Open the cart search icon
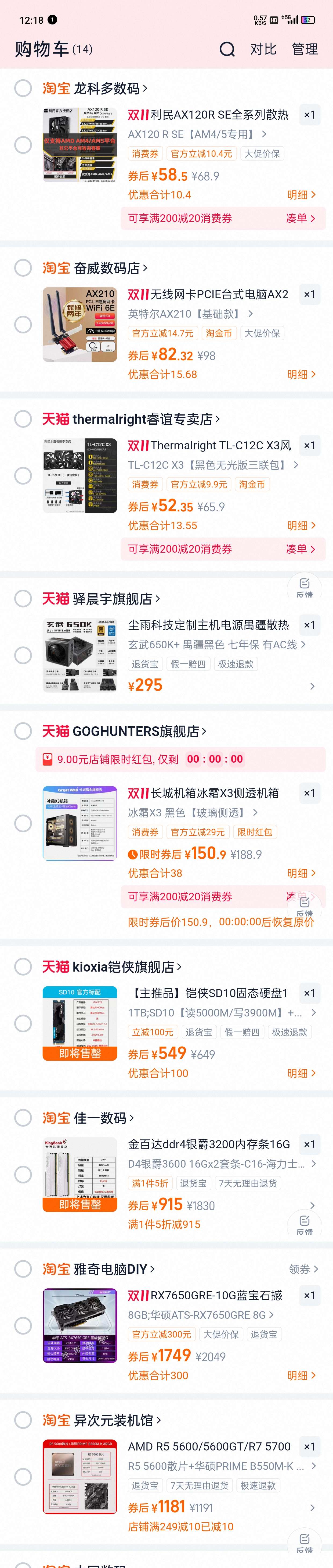Image resolution: width=333 pixels, height=1568 pixels. (227, 49)
